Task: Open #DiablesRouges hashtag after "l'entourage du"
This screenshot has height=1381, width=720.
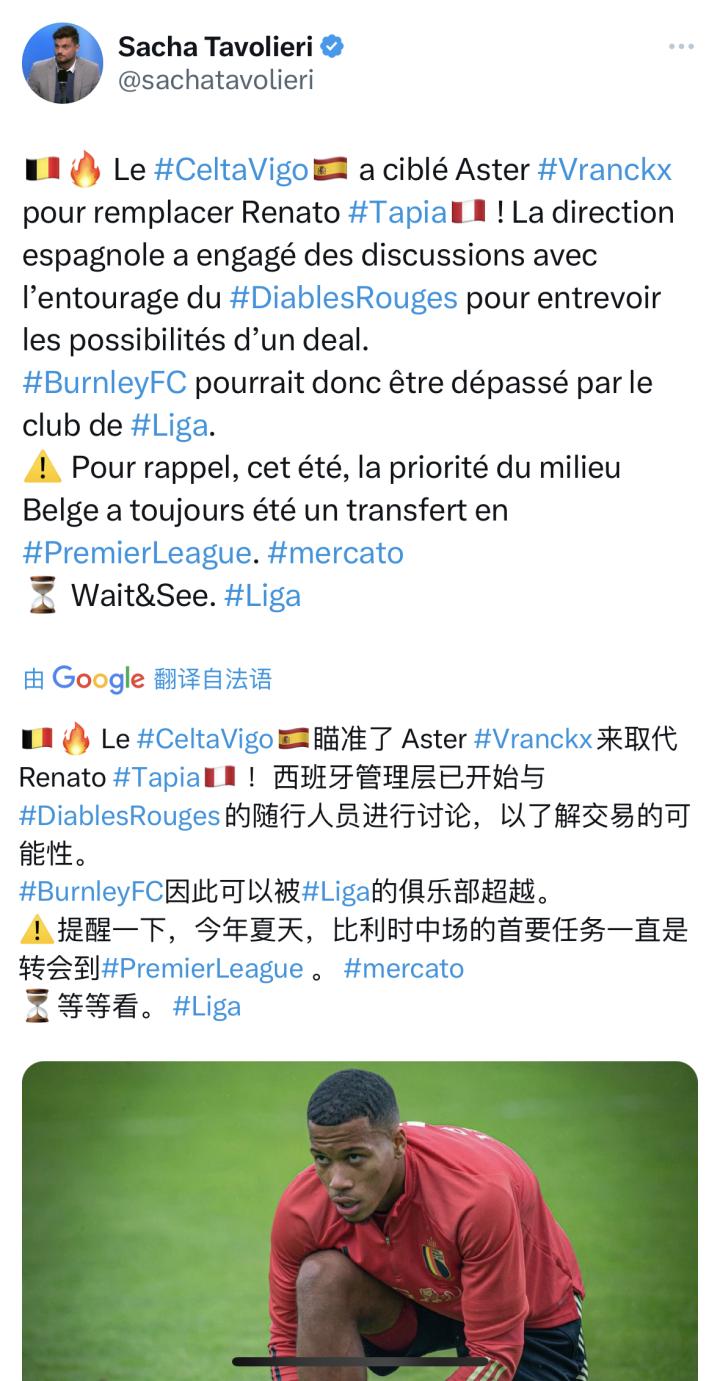Action: (343, 298)
